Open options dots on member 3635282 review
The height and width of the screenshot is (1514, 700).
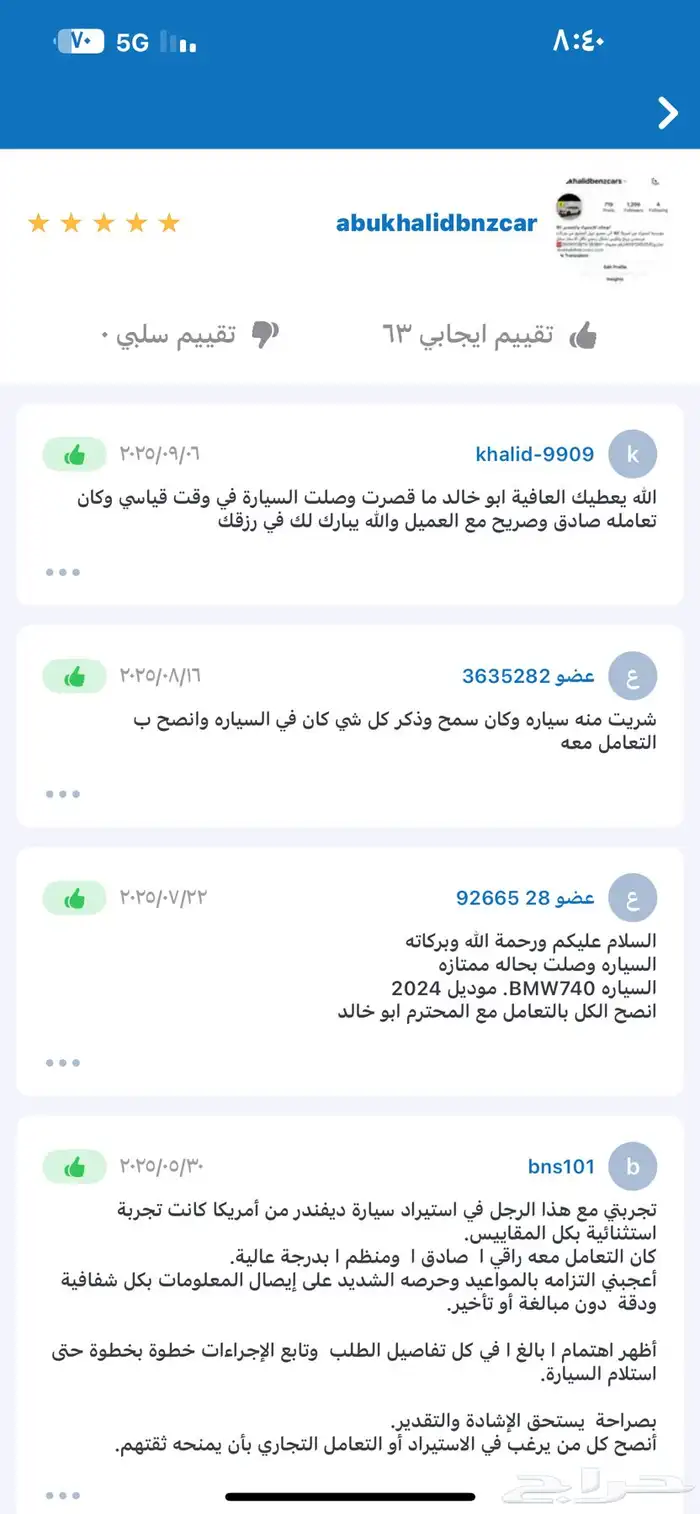point(62,794)
